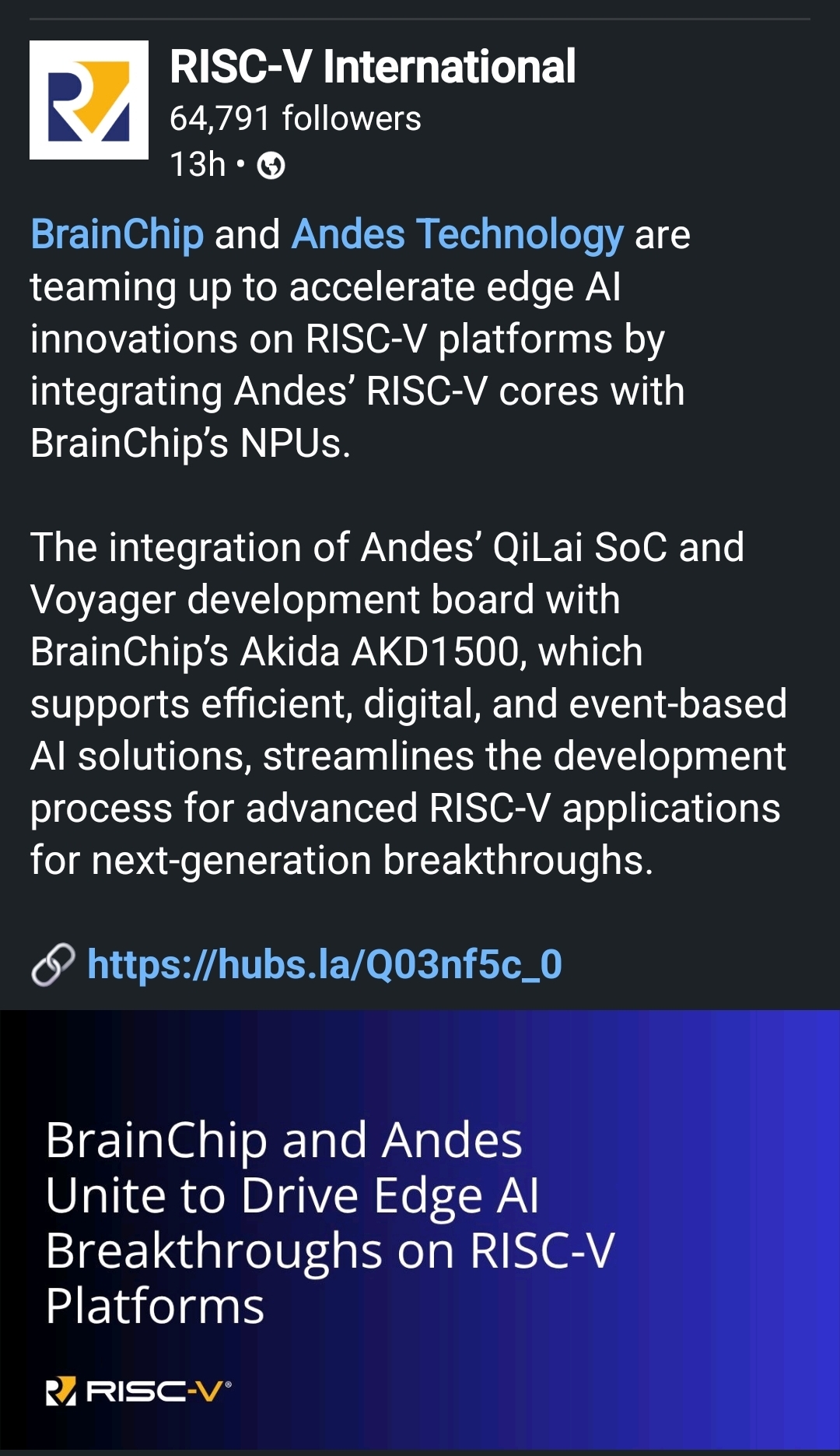The height and width of the screenshot is (1456, 840).
Task: Open the BrainChip and Andes article card
Action: point(420,1230)
